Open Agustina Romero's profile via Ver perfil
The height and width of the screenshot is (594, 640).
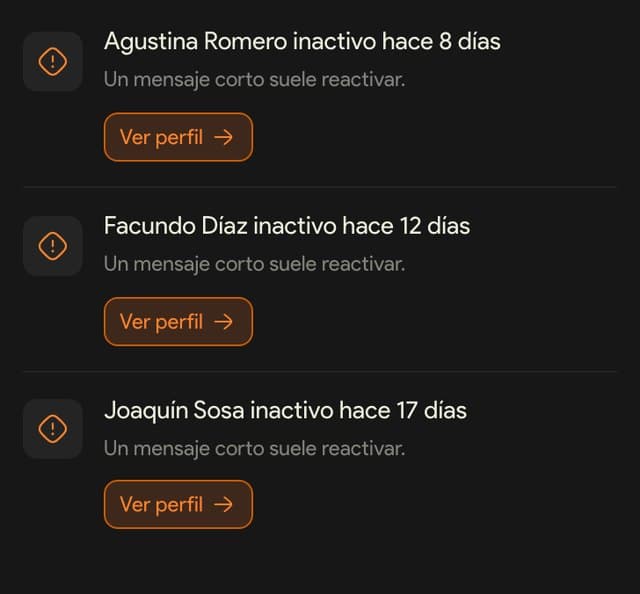pyautogui.click(x=178, y=137)
